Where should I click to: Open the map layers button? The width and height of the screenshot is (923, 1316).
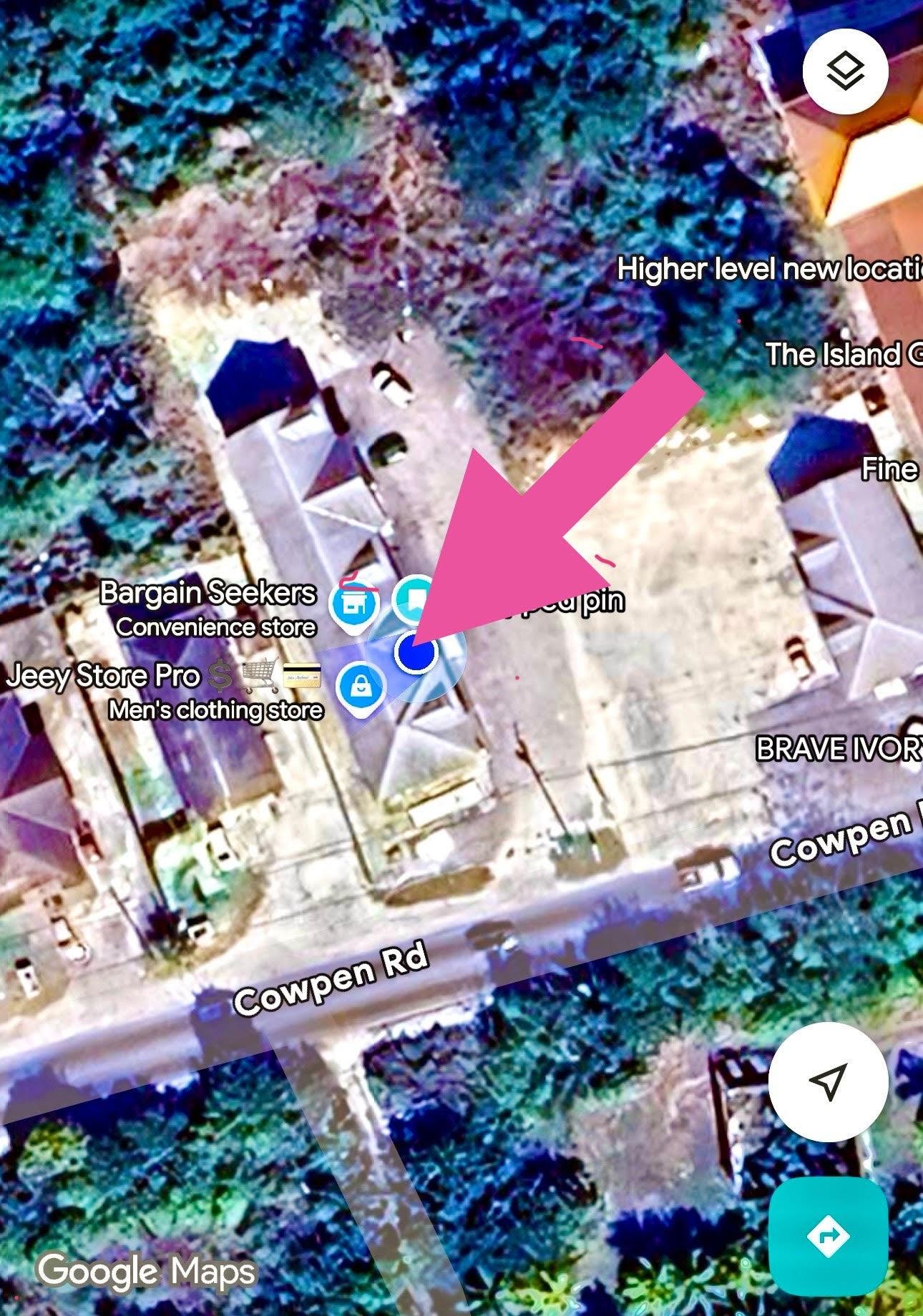click(845, 72)
